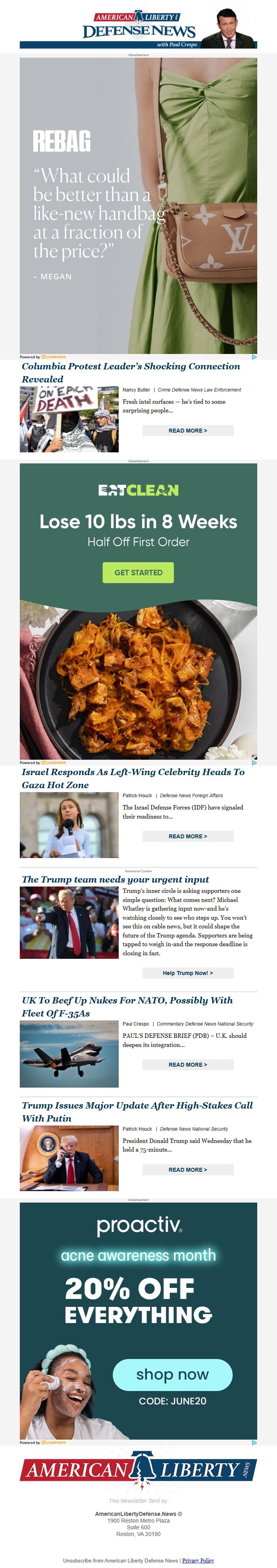277x1568 pixels.
Task: Open the protest photo thumbnail
Action: (69, 419)
